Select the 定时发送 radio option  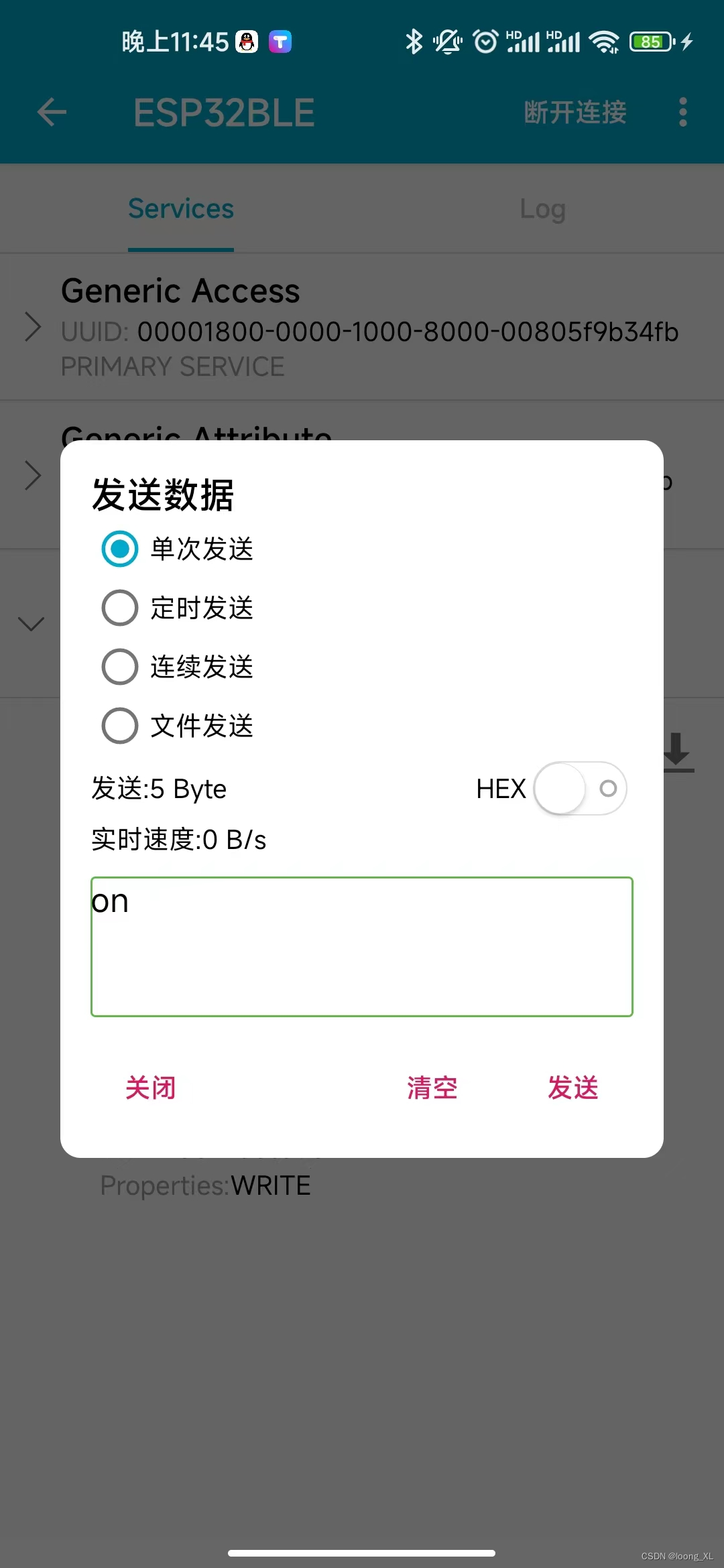click(x=119, y=608)
